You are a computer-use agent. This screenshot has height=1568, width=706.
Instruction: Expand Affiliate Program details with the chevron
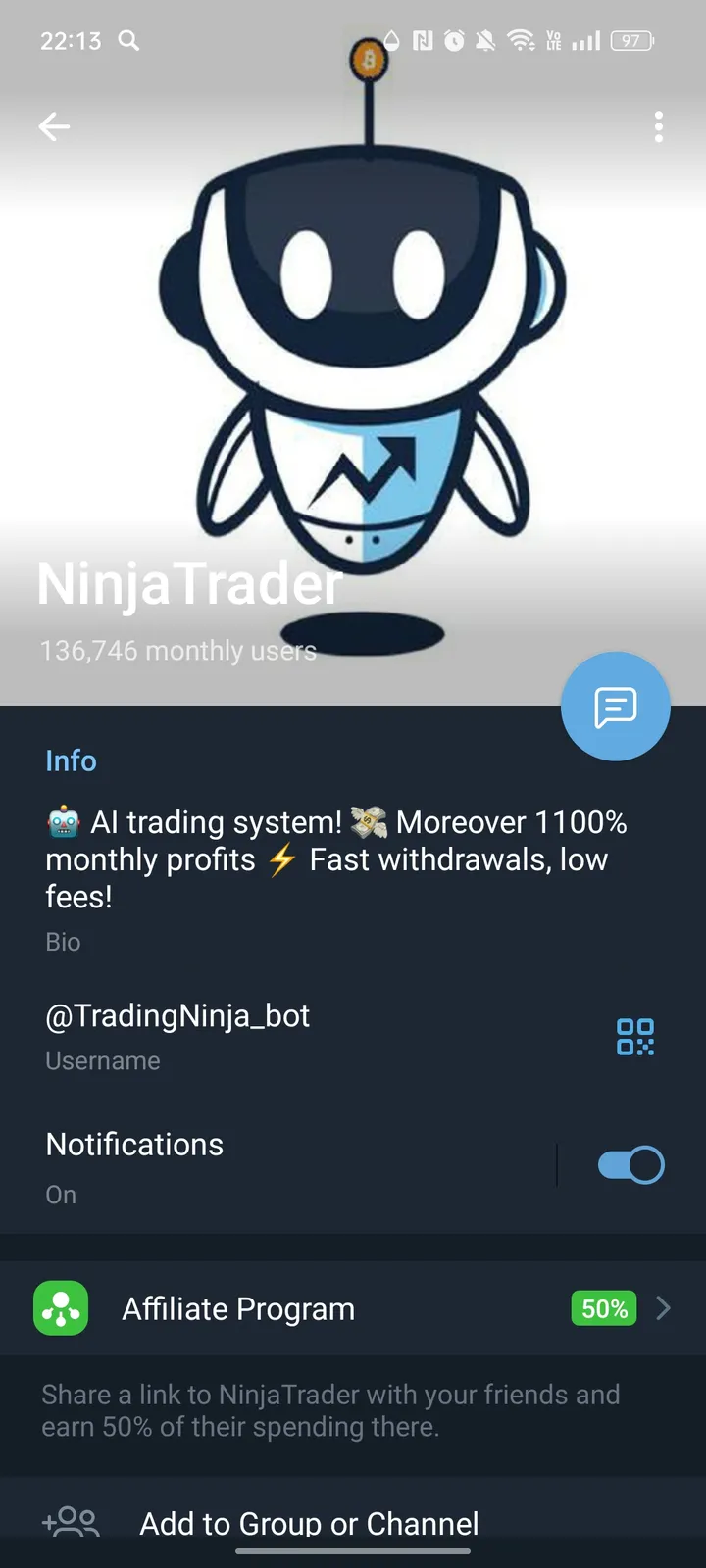tap(664, 1307)
